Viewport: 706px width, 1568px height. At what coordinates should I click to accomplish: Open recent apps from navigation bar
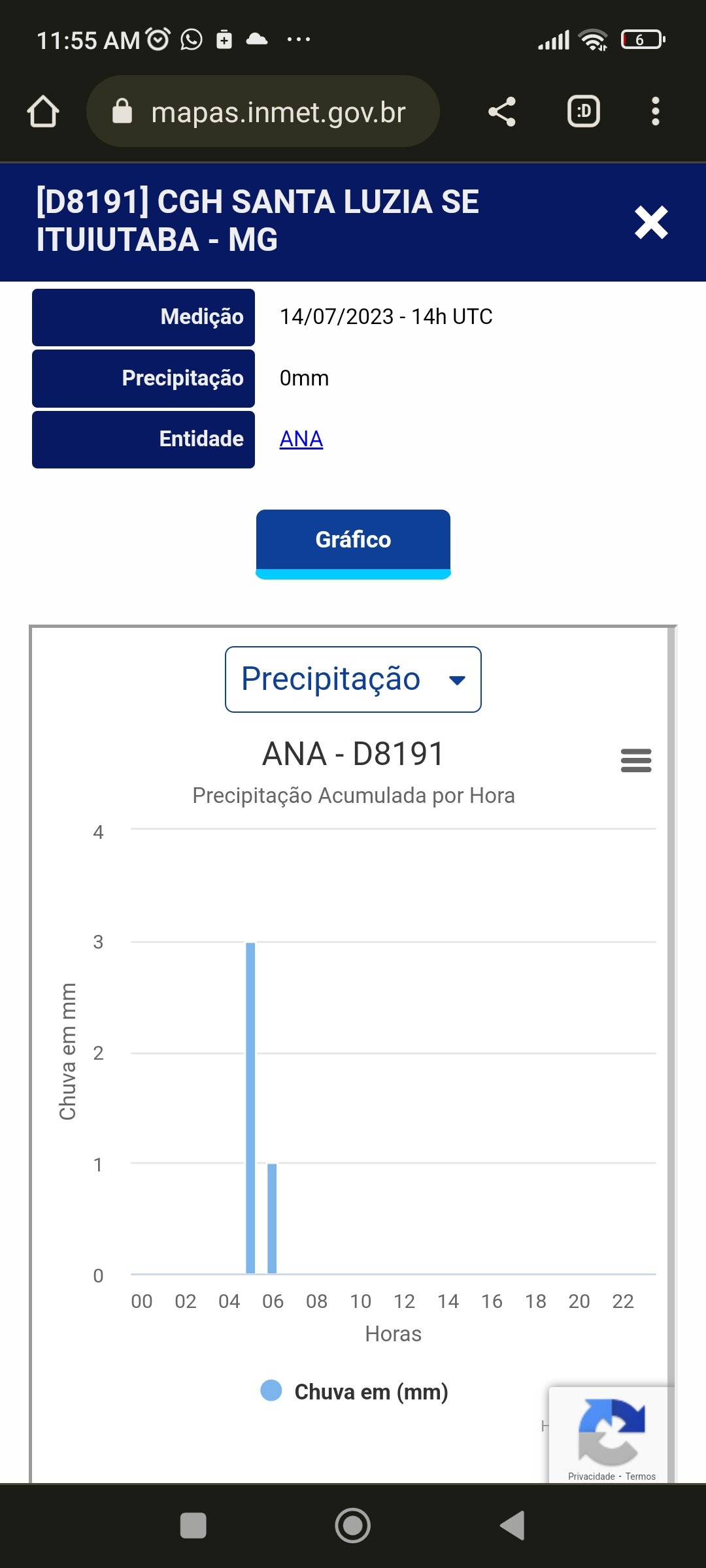click(193, 1526)
